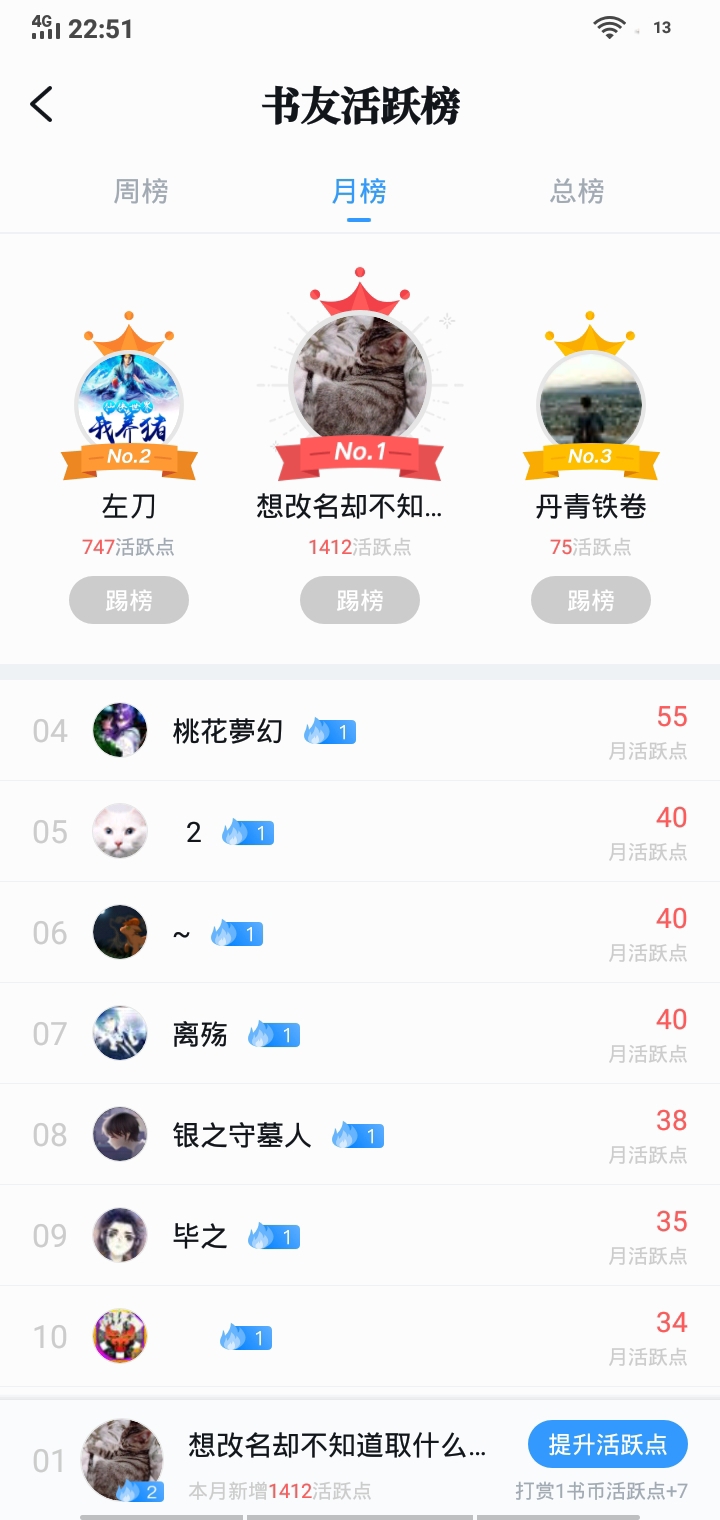Go back using the top-left arrow
Image resolution: width=720 pixels, height=1520 pixels.
point(42,105)
